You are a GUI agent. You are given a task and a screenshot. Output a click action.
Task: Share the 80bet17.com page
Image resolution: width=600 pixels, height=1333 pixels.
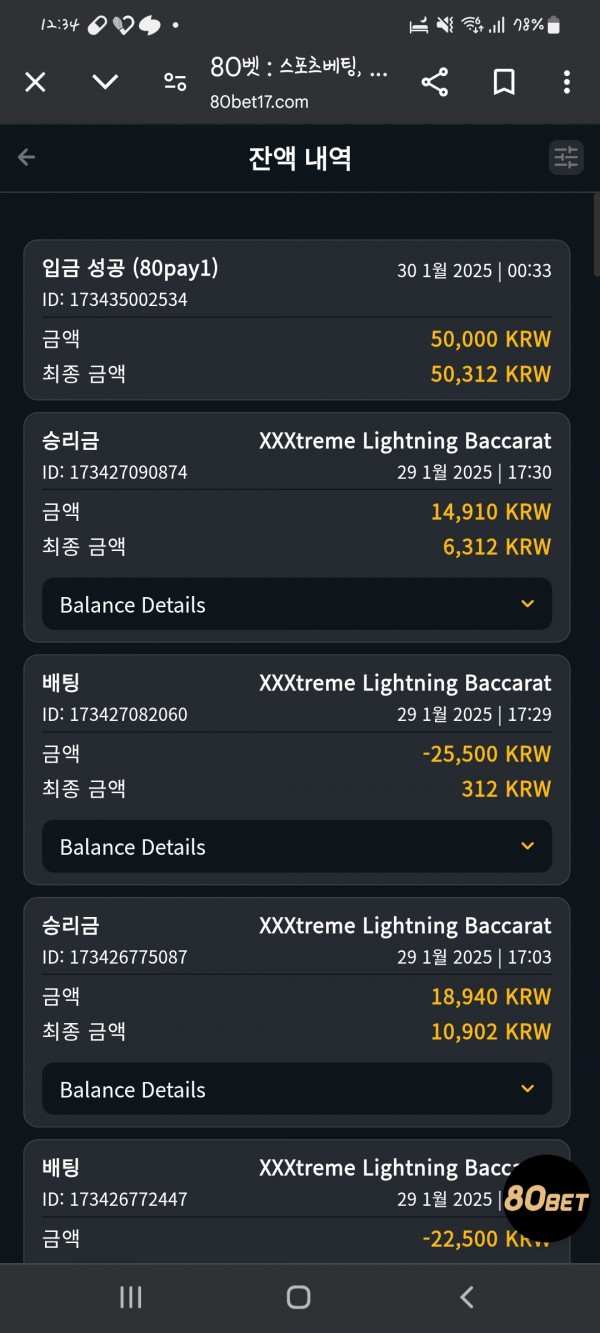point(434,82)
